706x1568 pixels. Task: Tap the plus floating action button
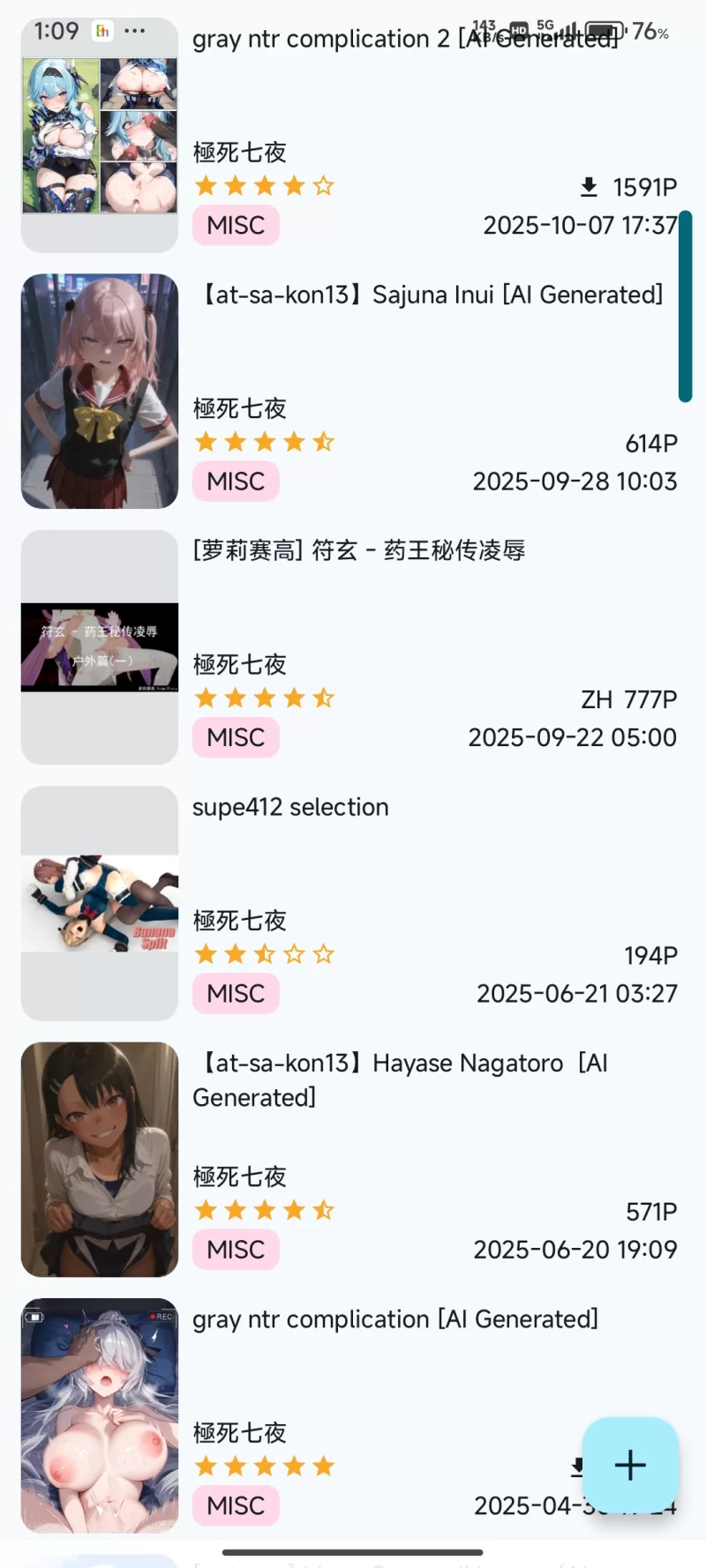[630, 1465]
